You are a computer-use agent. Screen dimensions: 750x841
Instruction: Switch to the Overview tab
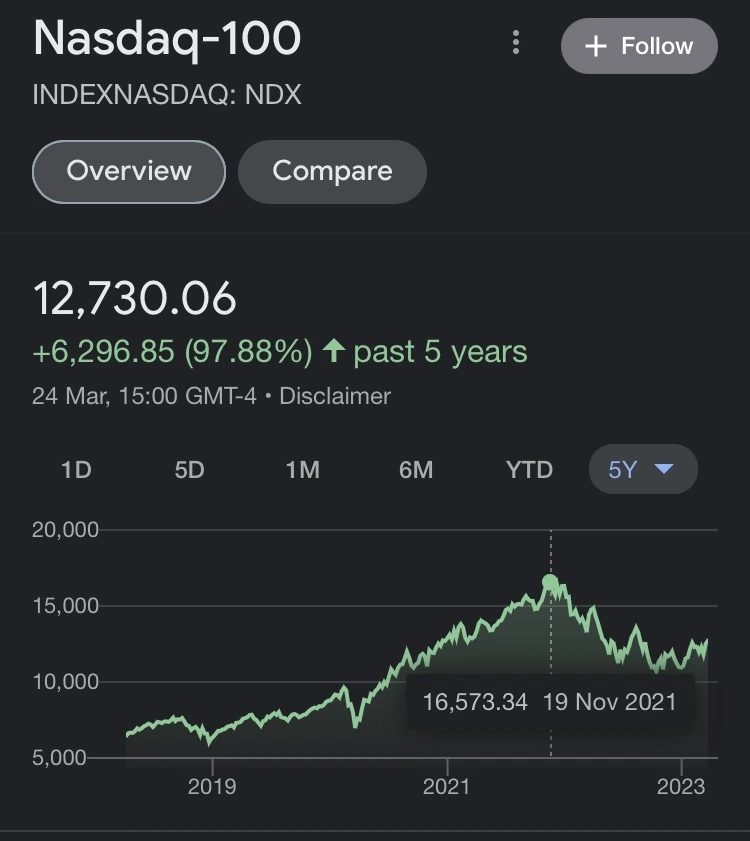tap(129, 171)
